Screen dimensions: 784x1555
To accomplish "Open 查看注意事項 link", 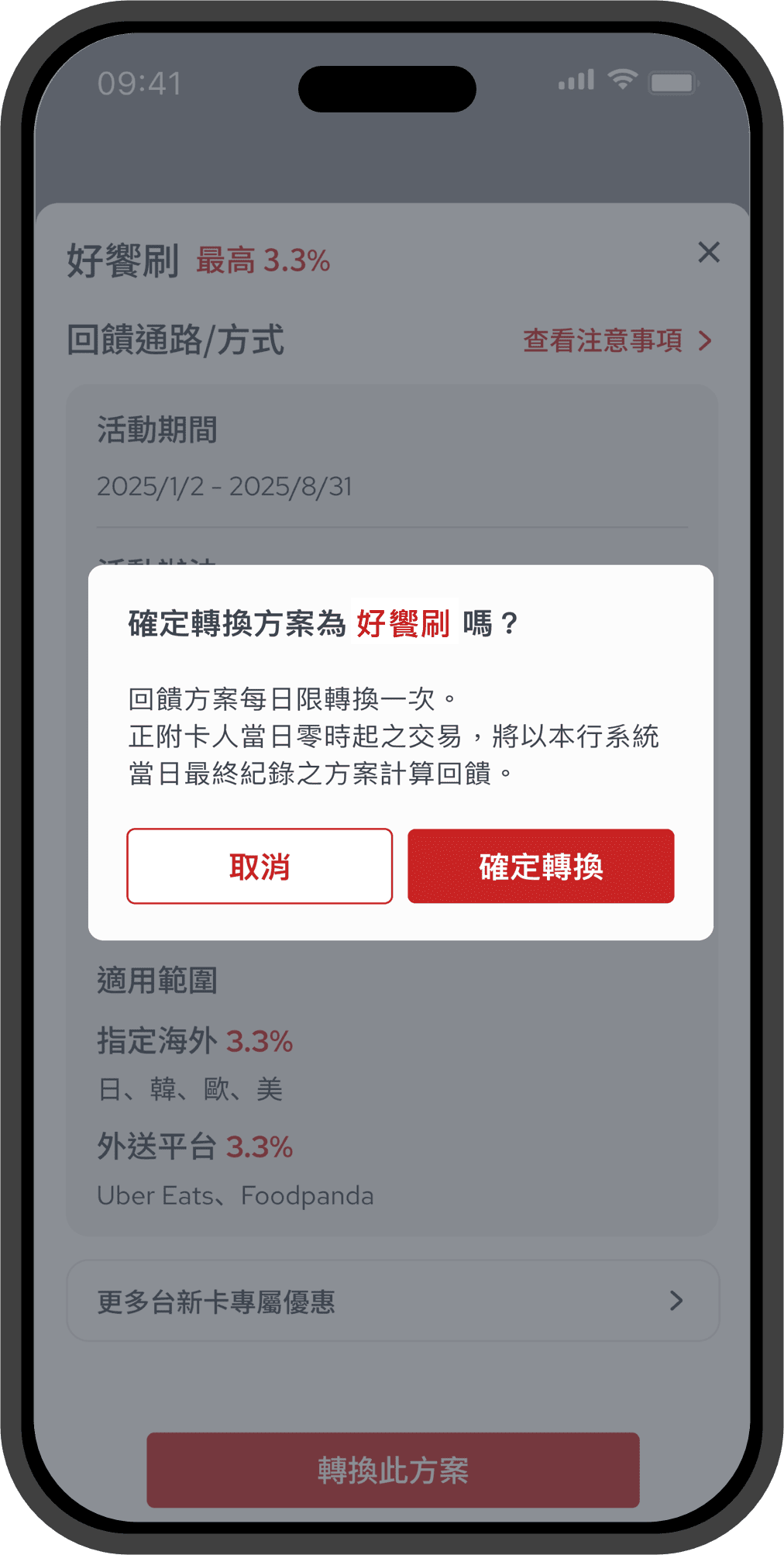I will click(617, 340).
